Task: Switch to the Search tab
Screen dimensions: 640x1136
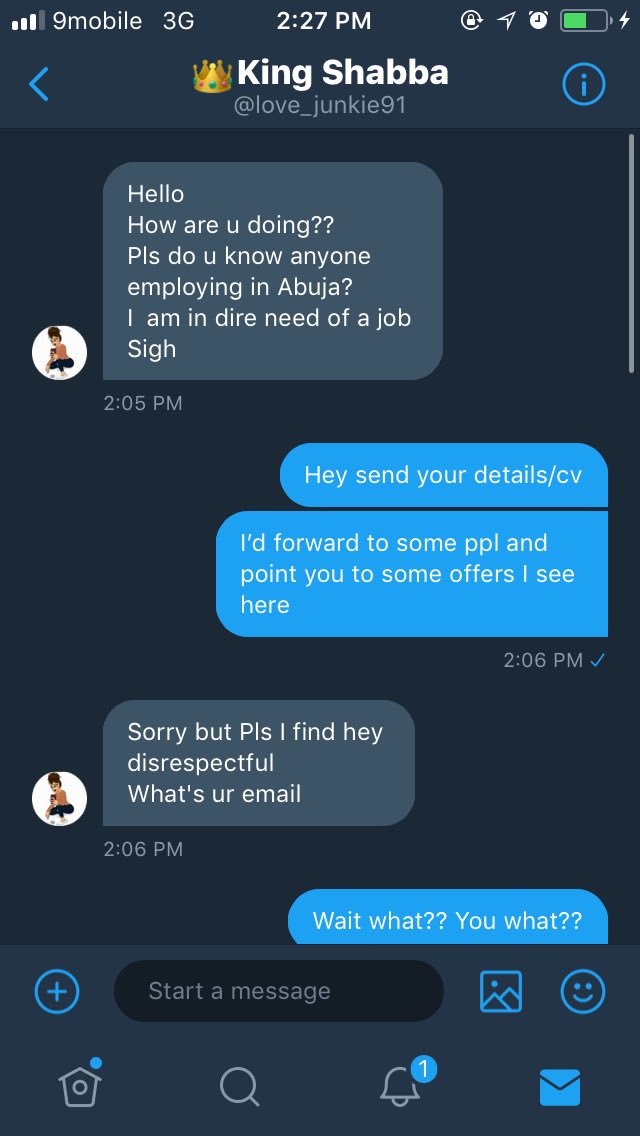Action: click(239, 1086)
